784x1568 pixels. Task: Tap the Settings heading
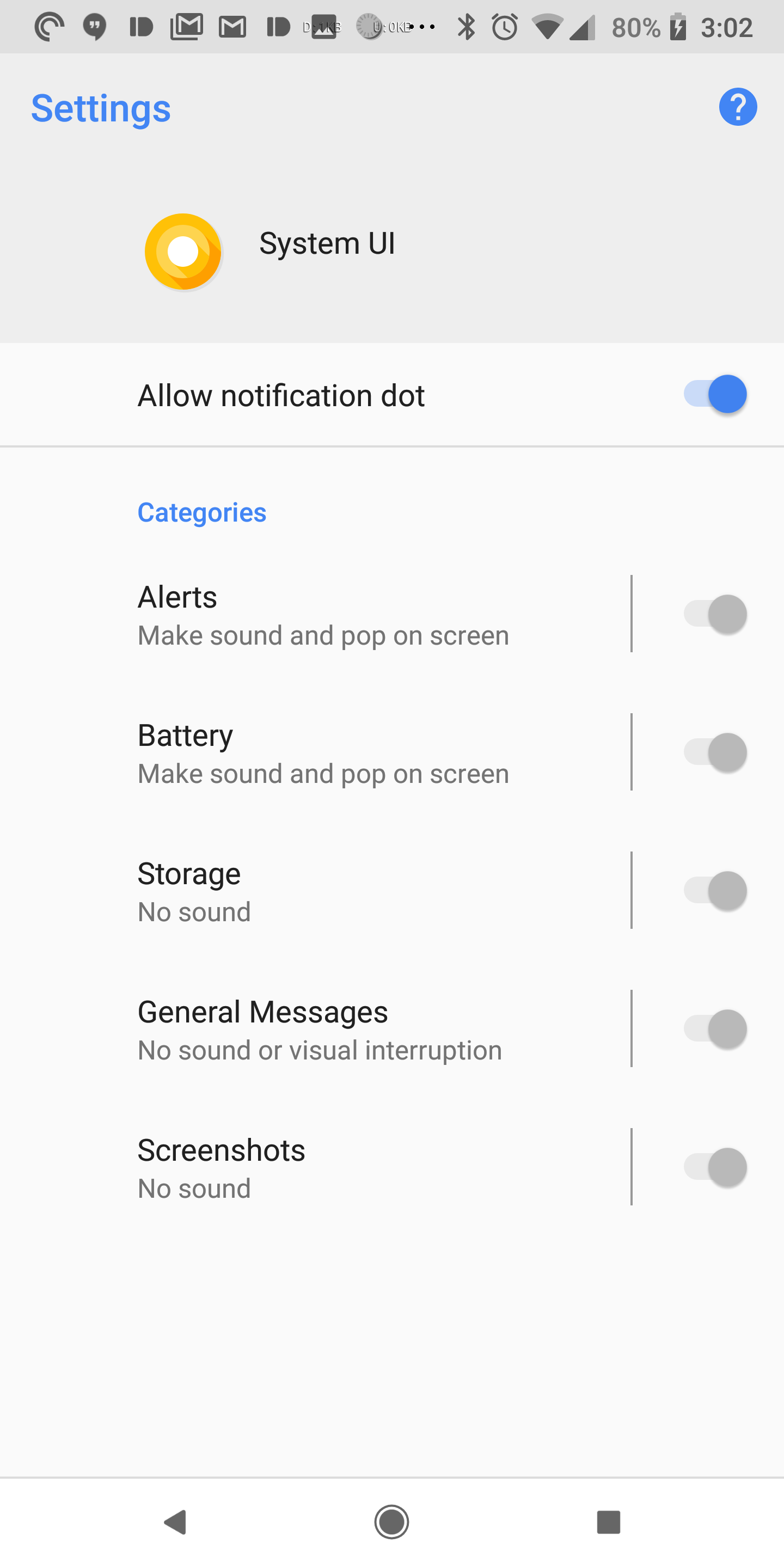[x=100, y=108]
